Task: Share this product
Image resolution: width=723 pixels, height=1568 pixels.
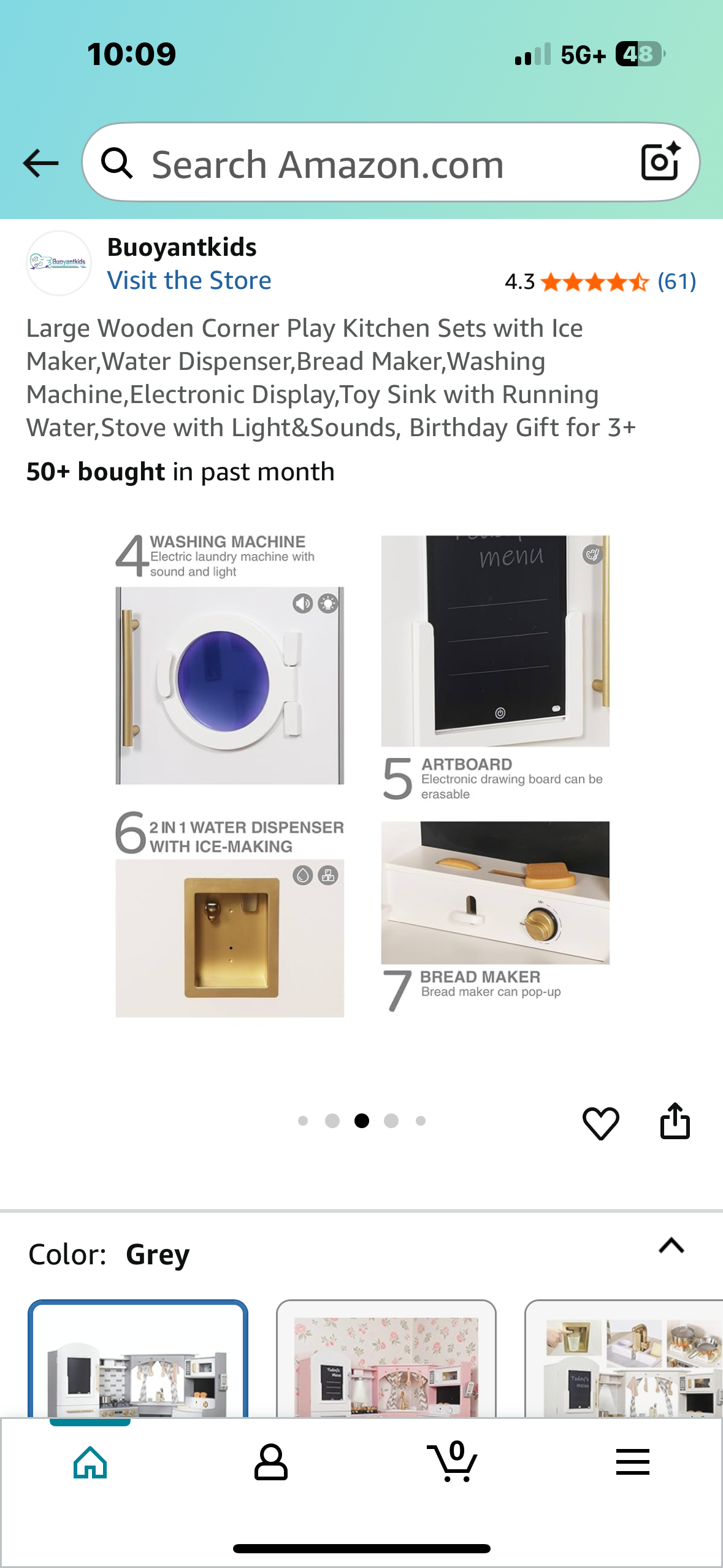Action: coord(675,1121)
